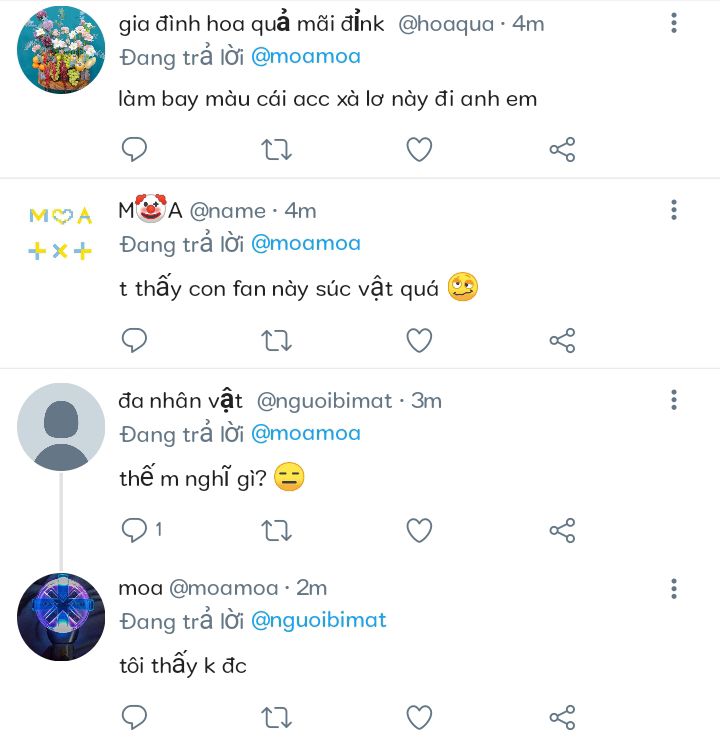Open the flower avatar profile of @hoaqua
This screenshot has height=743, width=720.
coord(61,50)
